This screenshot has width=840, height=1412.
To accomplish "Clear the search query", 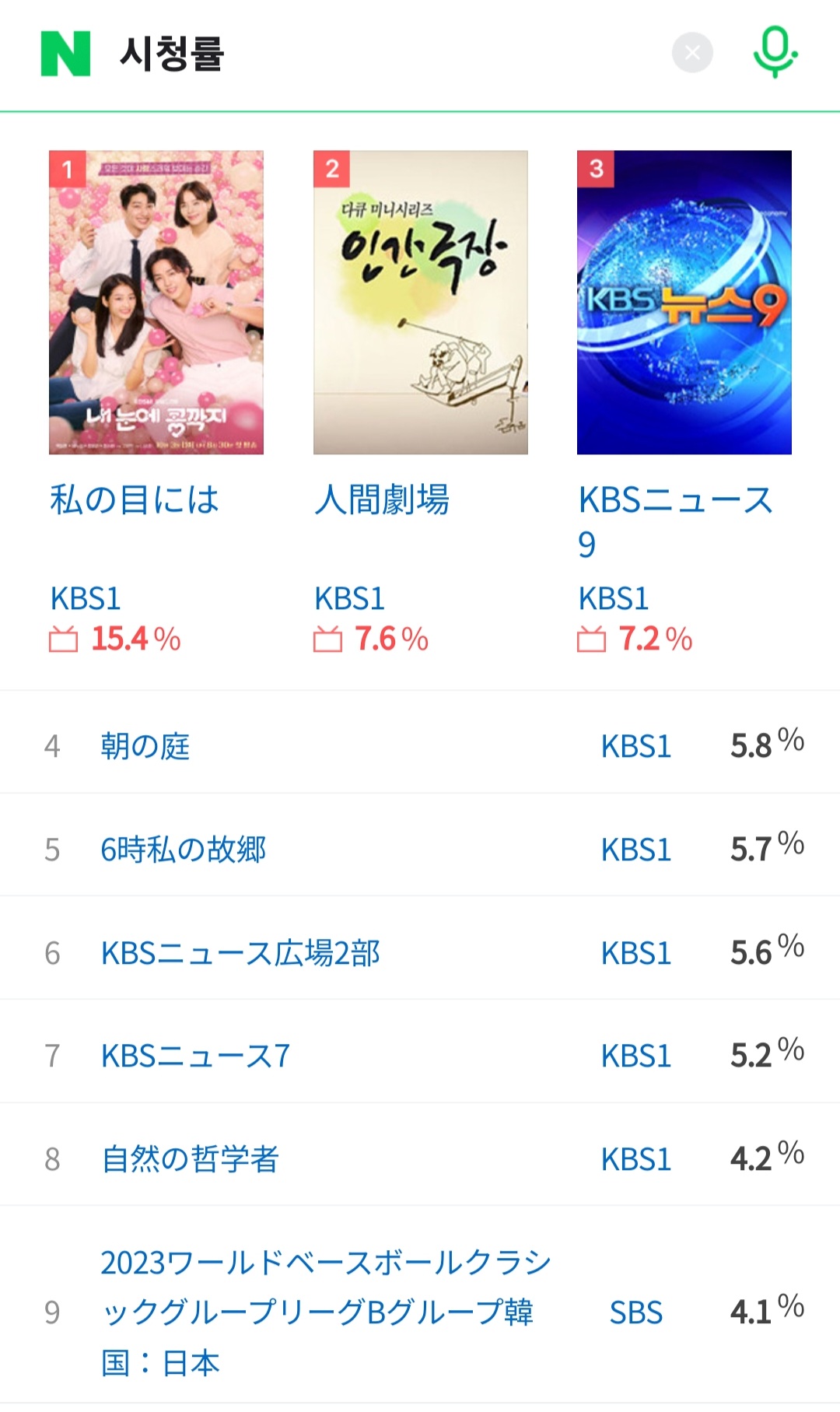I will tap(692, 53).
